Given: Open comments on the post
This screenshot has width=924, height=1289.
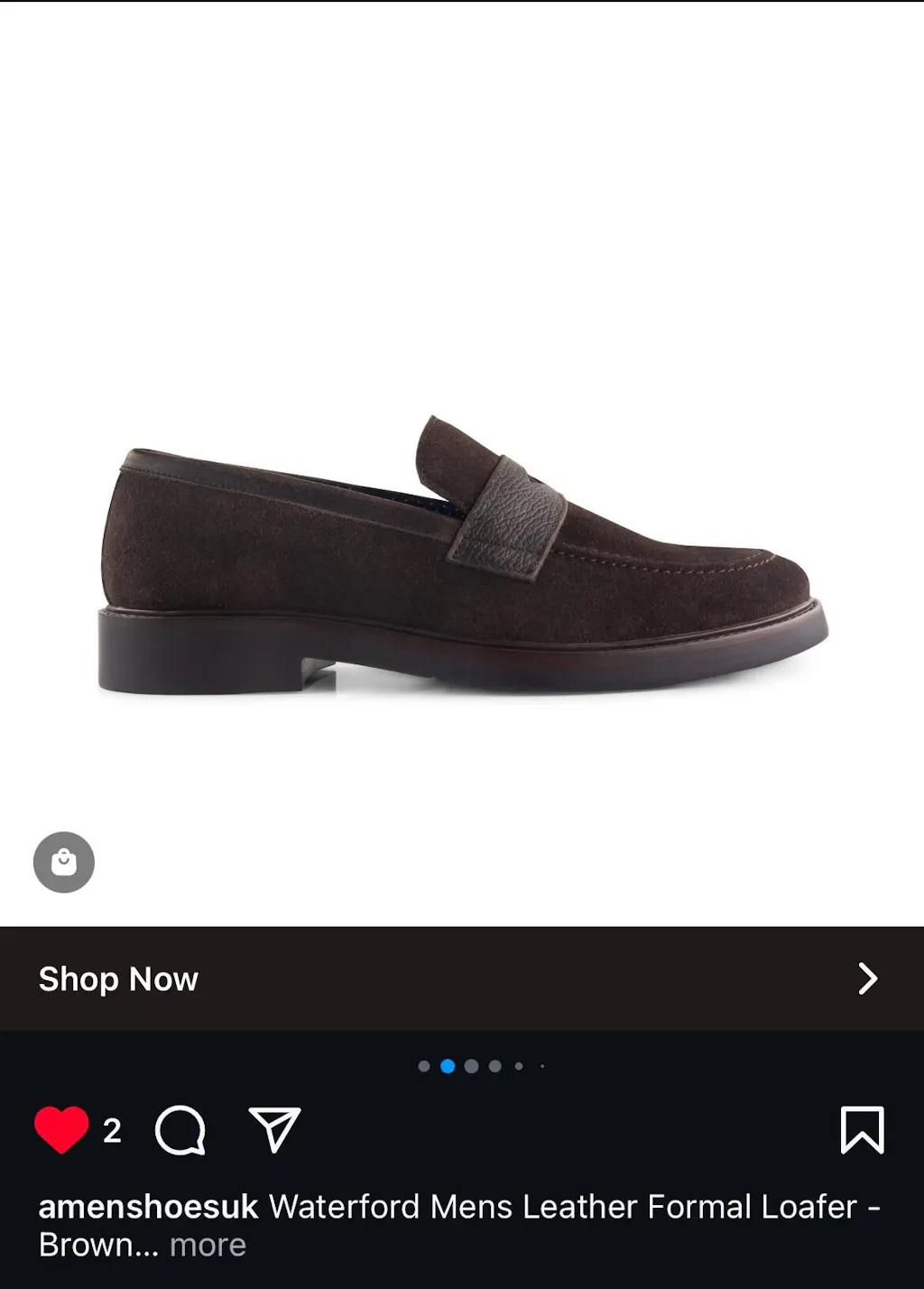Looking at the screenshot, I should coord(180,1129).
